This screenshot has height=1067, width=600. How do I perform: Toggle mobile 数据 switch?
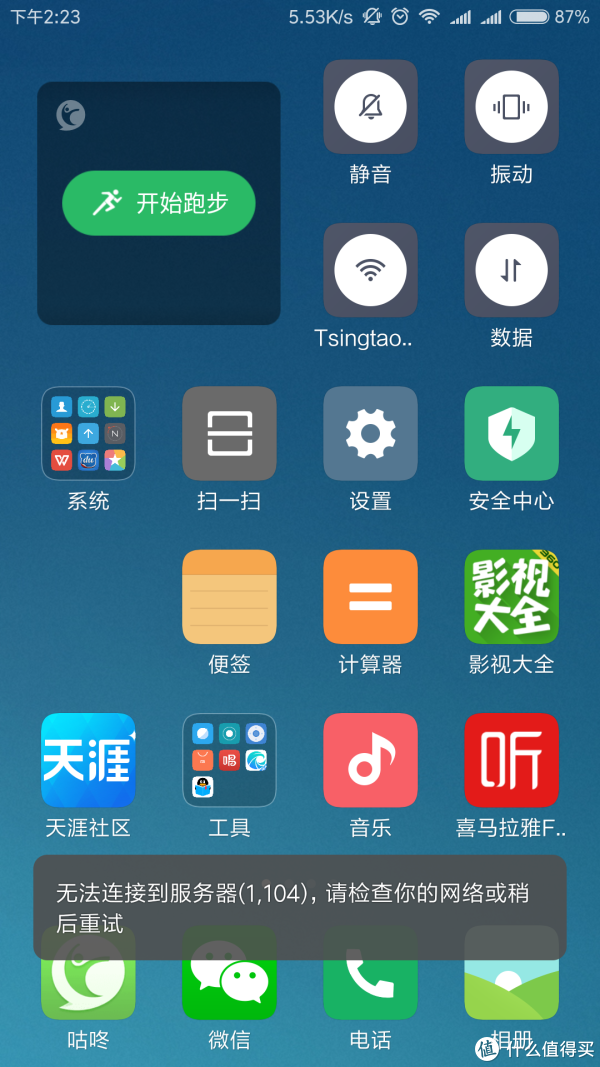tap(511, 270)
